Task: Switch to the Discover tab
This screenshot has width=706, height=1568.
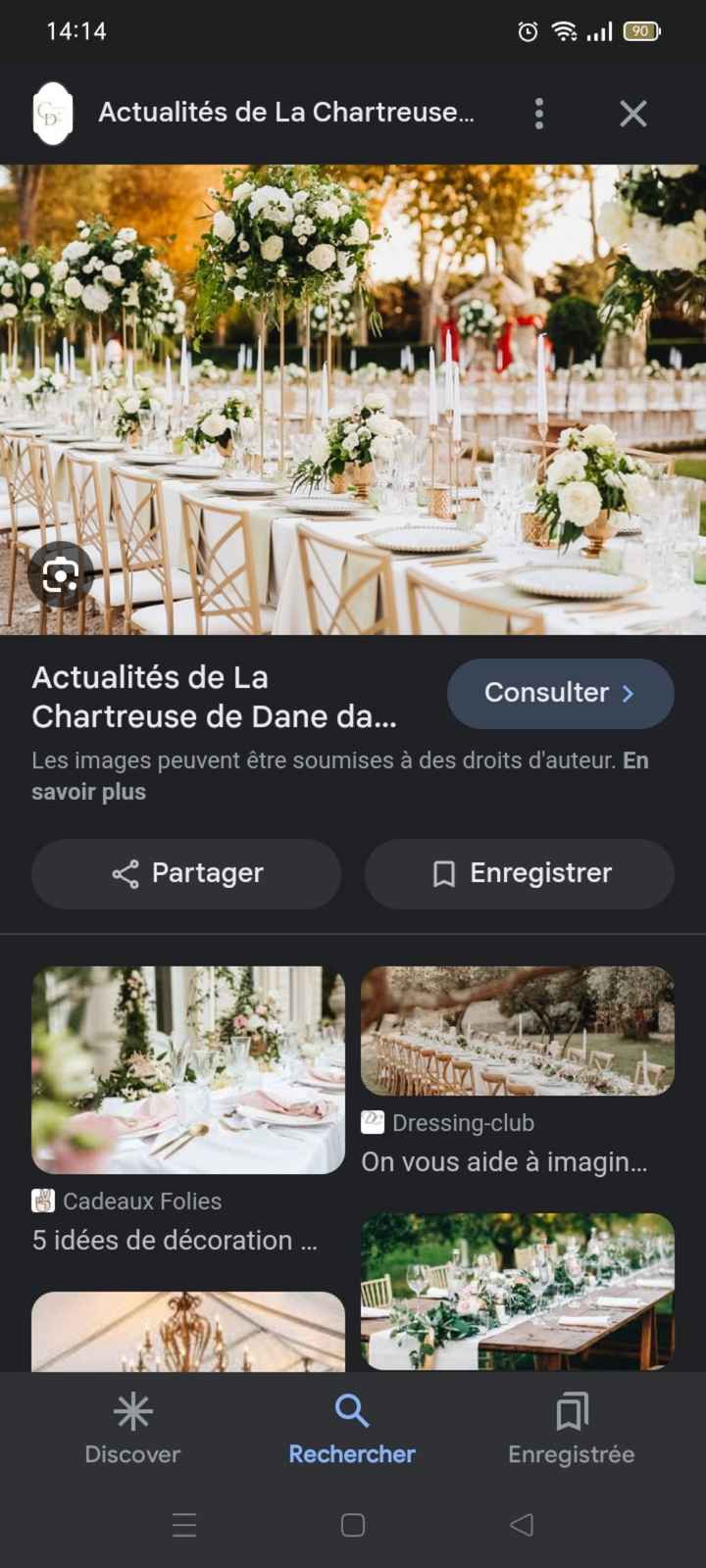Action: click(x=132, y=1428)
